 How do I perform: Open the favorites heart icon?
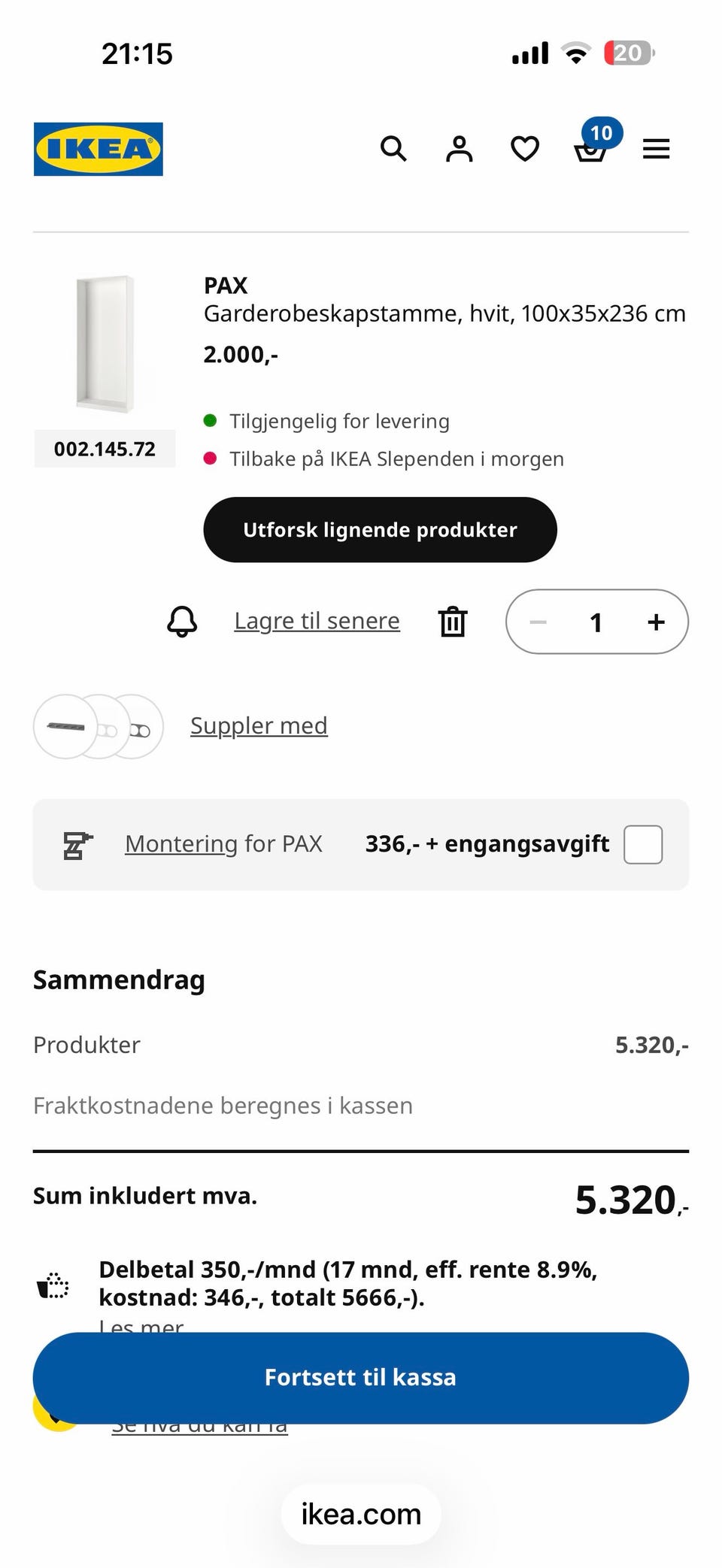pos(525,149)
